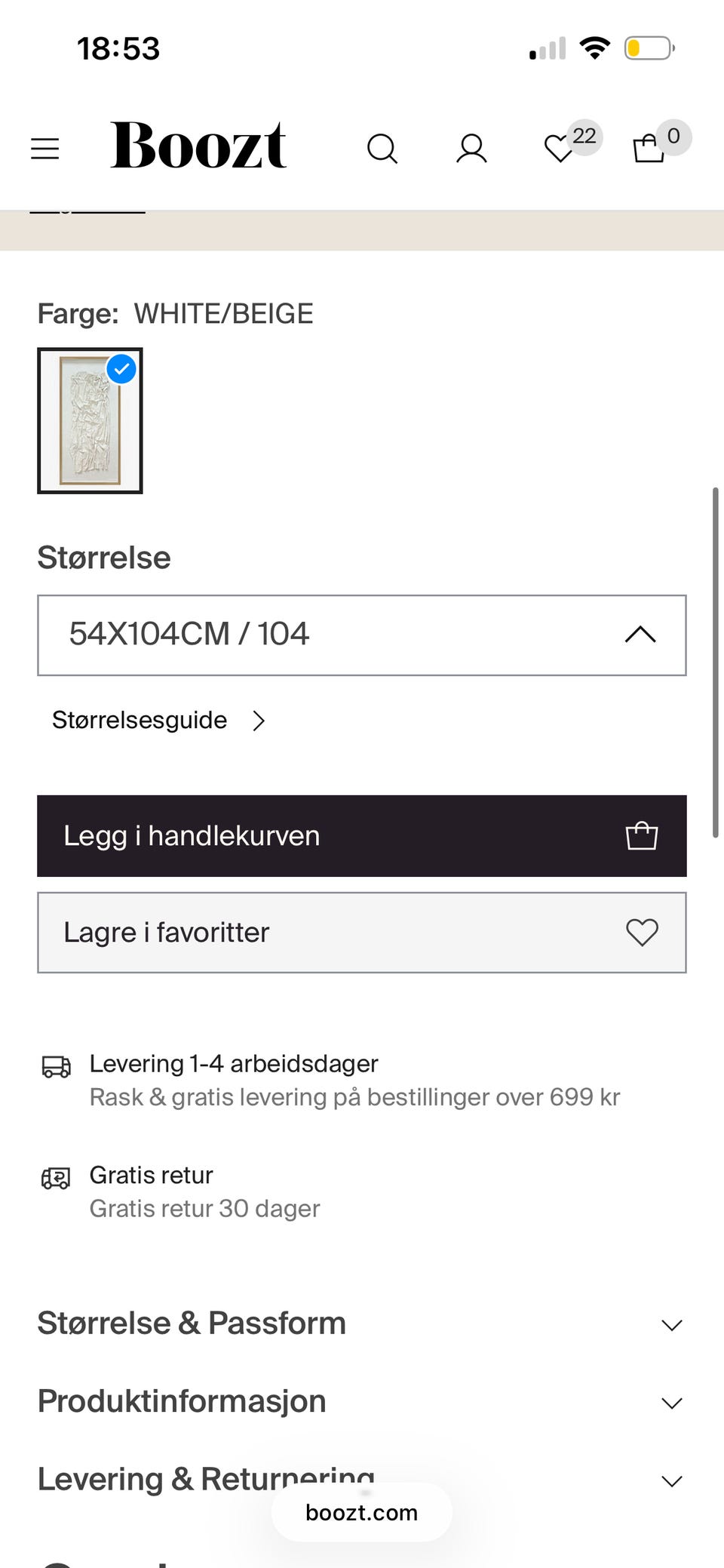Open your account via the profile icon

pos(471,149)
